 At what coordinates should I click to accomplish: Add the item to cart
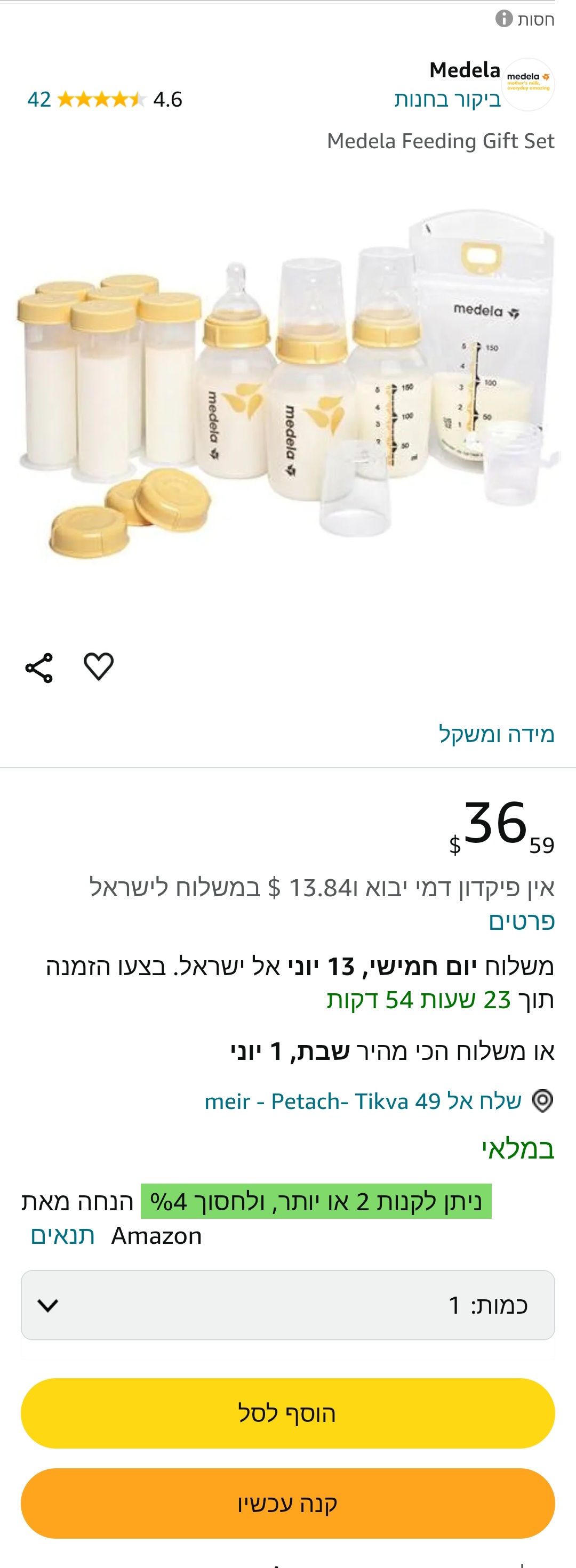pos(288,1413)
